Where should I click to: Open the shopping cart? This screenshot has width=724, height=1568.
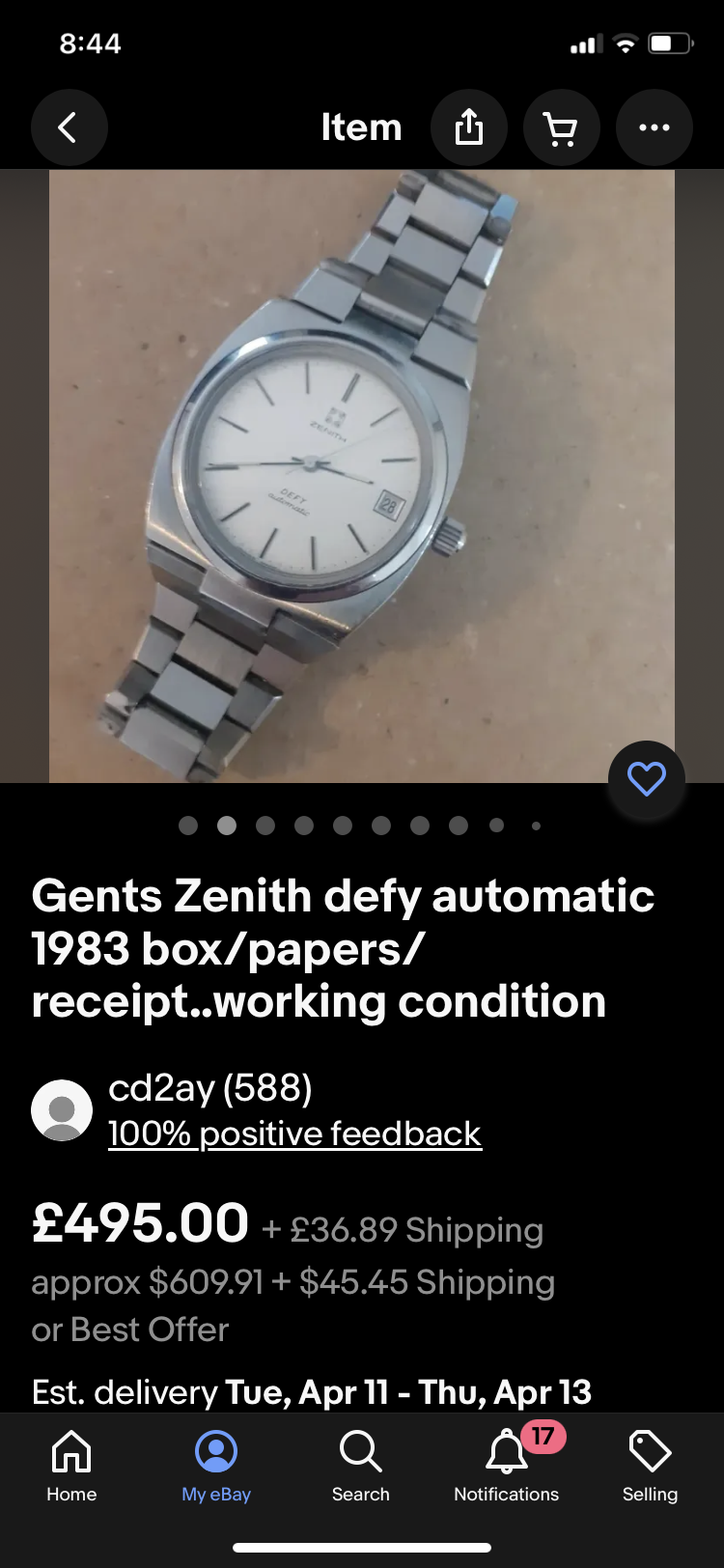point(561,127)
